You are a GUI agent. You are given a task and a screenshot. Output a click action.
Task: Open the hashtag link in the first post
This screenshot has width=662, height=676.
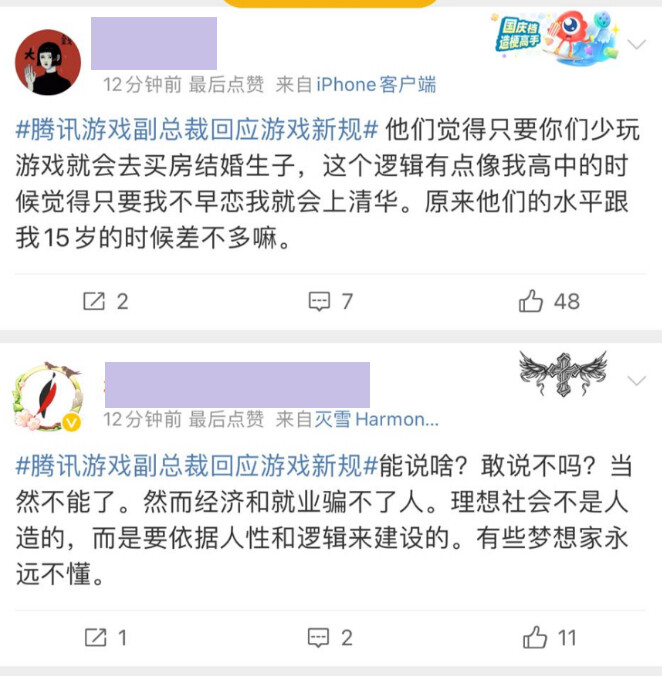tap(198, 130)
